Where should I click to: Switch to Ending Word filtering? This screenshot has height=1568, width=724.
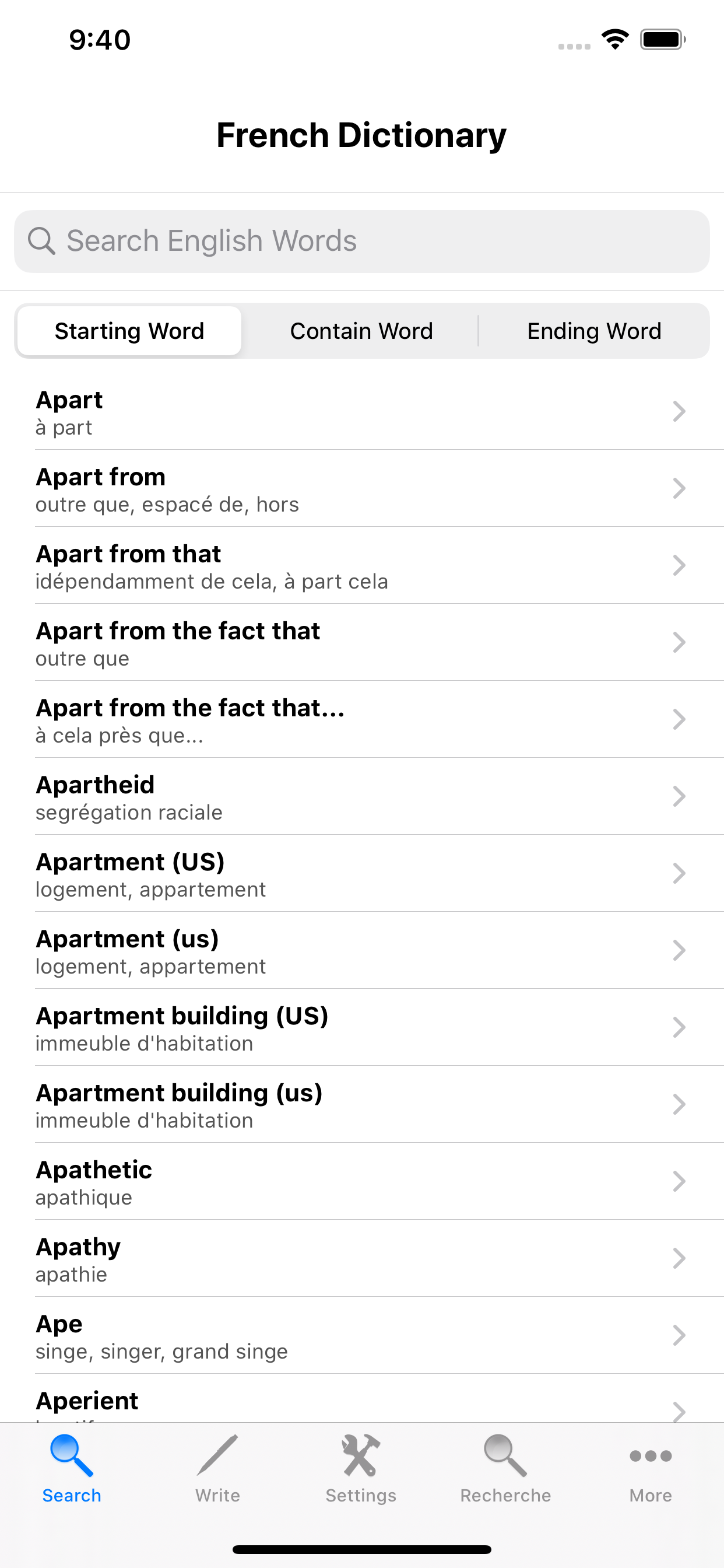(594, 331)
